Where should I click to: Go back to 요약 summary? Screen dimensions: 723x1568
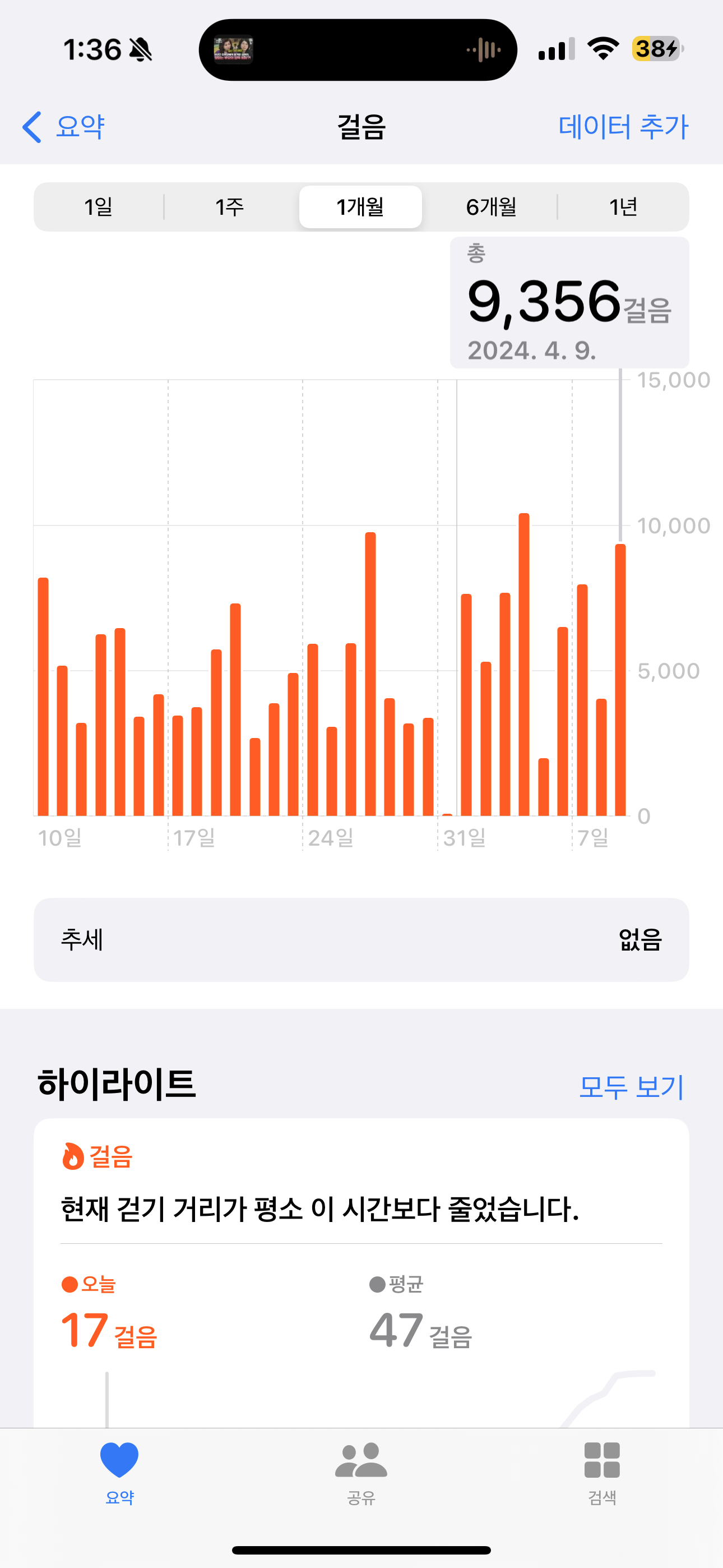(64, 127)
